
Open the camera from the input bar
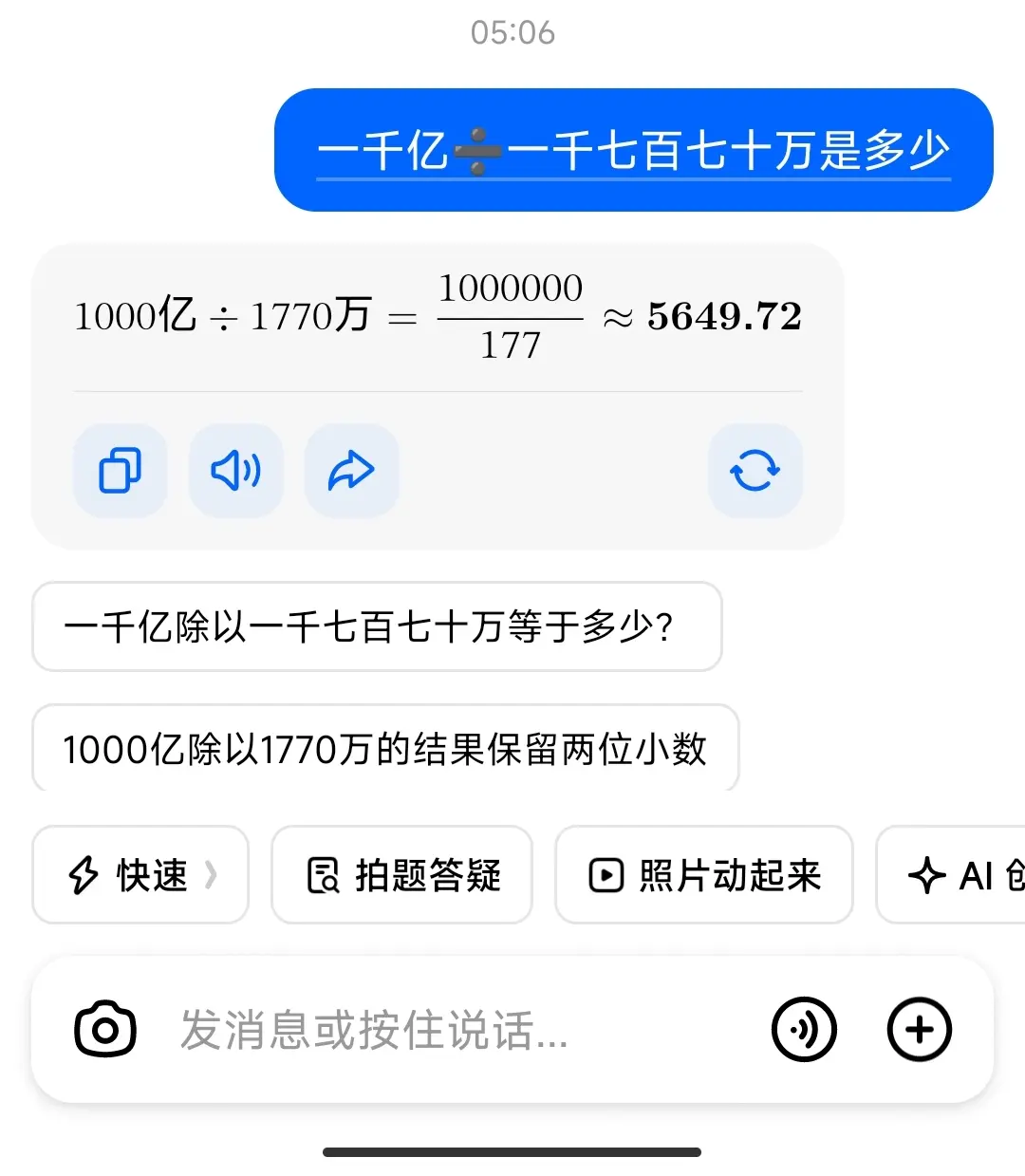(x=105, y=1029)
